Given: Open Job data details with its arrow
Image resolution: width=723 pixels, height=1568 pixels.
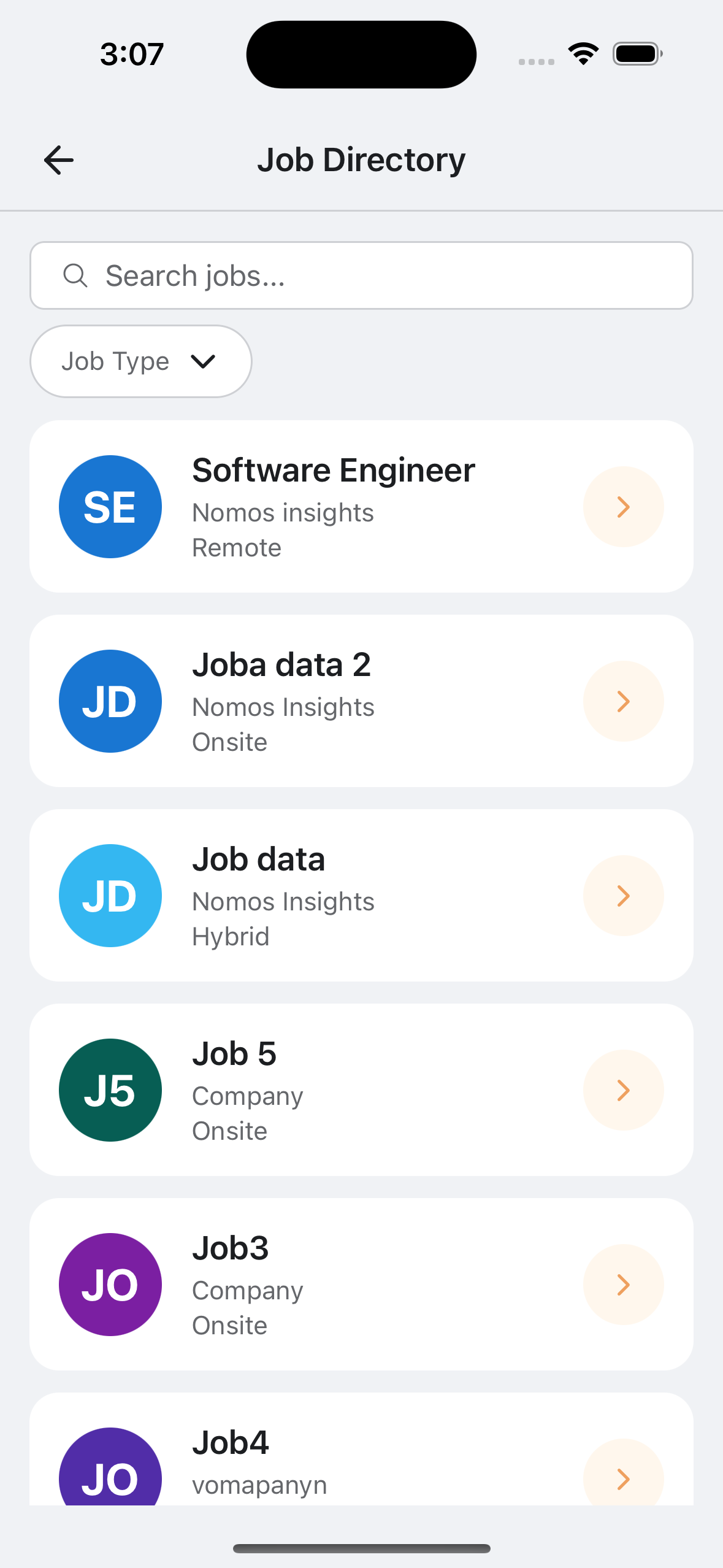Looking at the screenshot, I should [x=623, y=896].
